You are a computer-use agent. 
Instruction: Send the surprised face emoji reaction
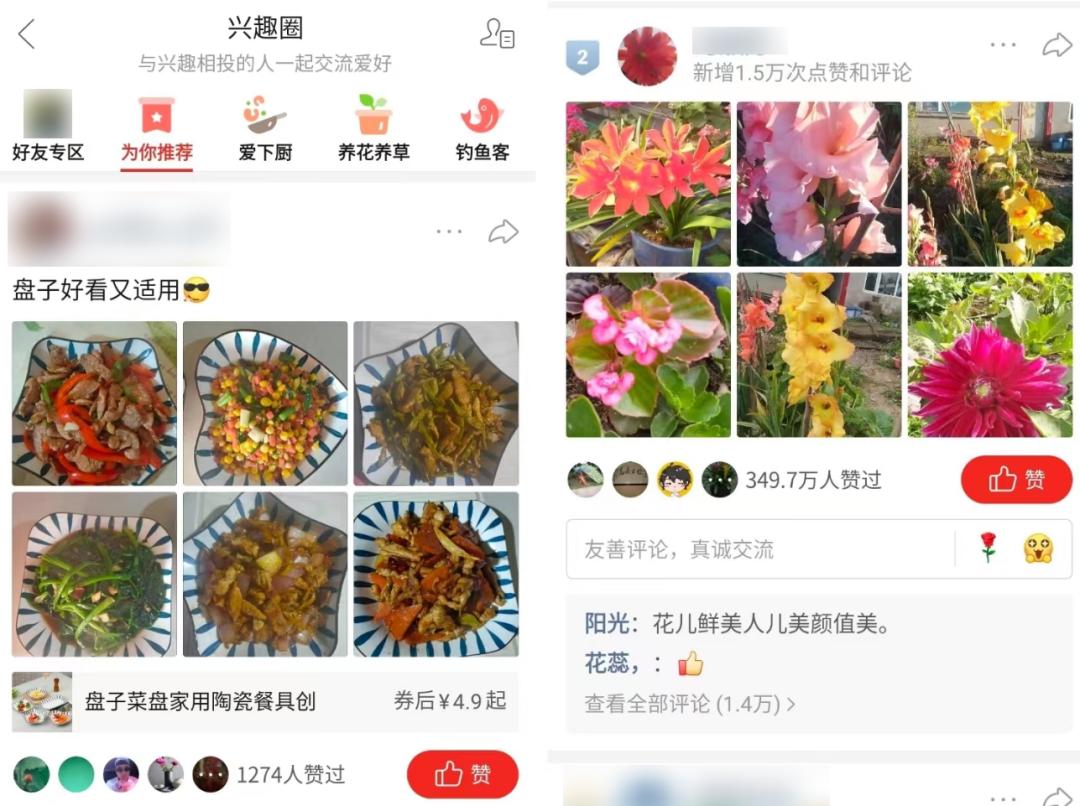coord(1038,548)
